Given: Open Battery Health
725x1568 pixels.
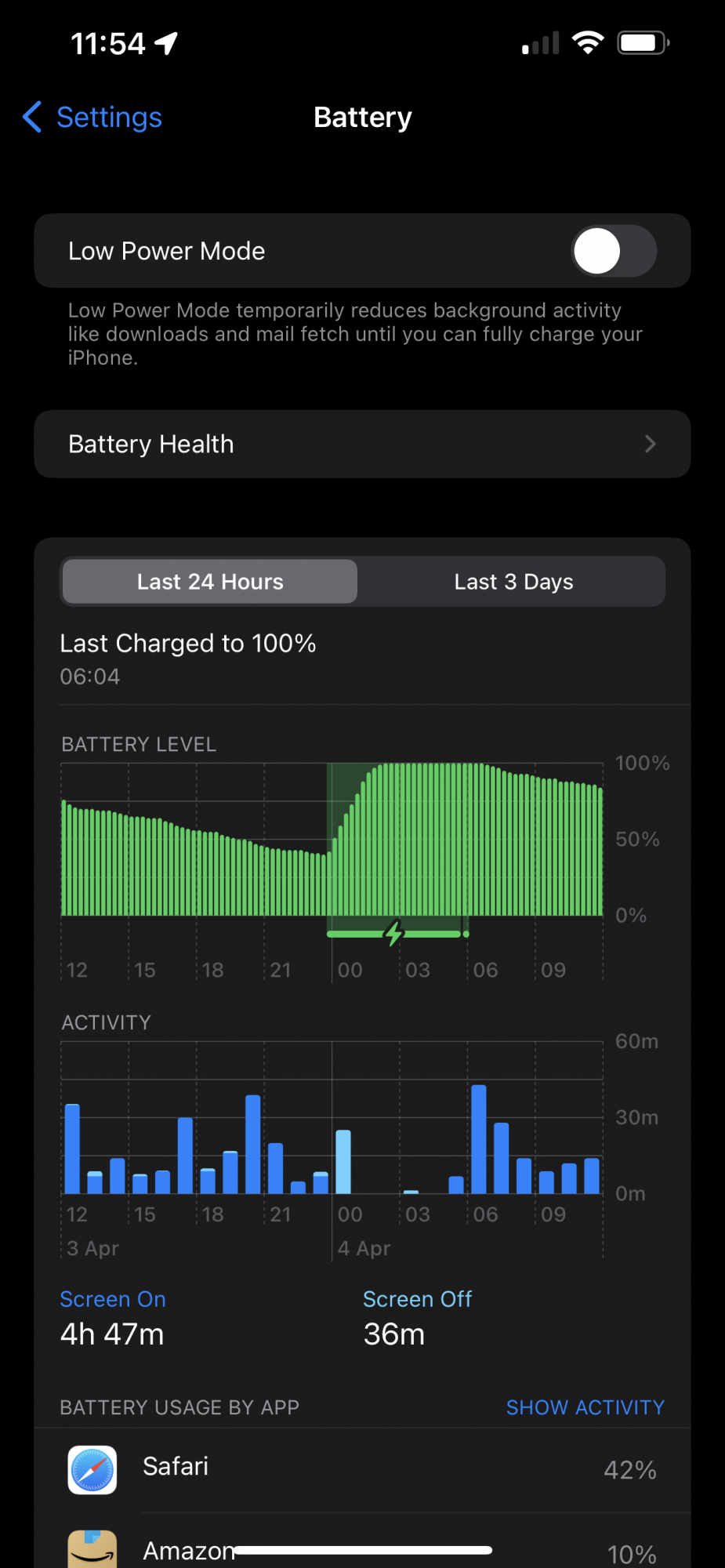Looking at the screenshot, I should [362, 444].
